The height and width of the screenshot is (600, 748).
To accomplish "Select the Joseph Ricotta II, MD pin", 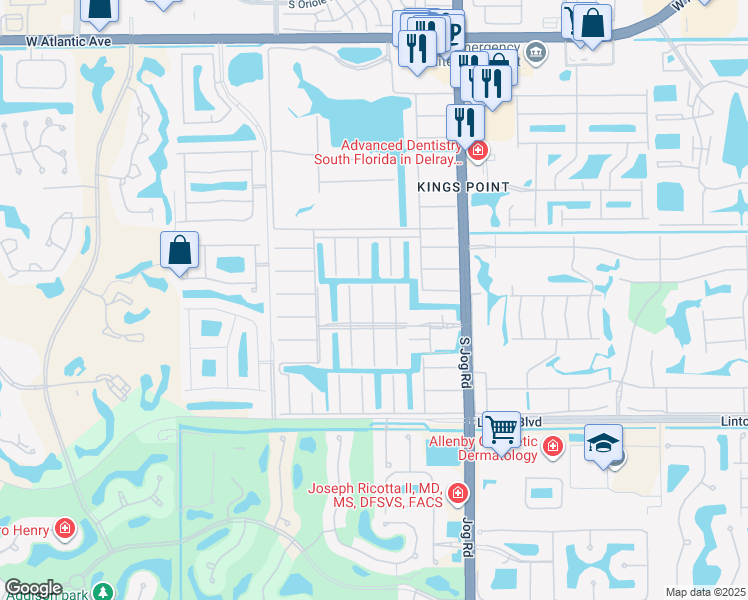I will (457, 493).
